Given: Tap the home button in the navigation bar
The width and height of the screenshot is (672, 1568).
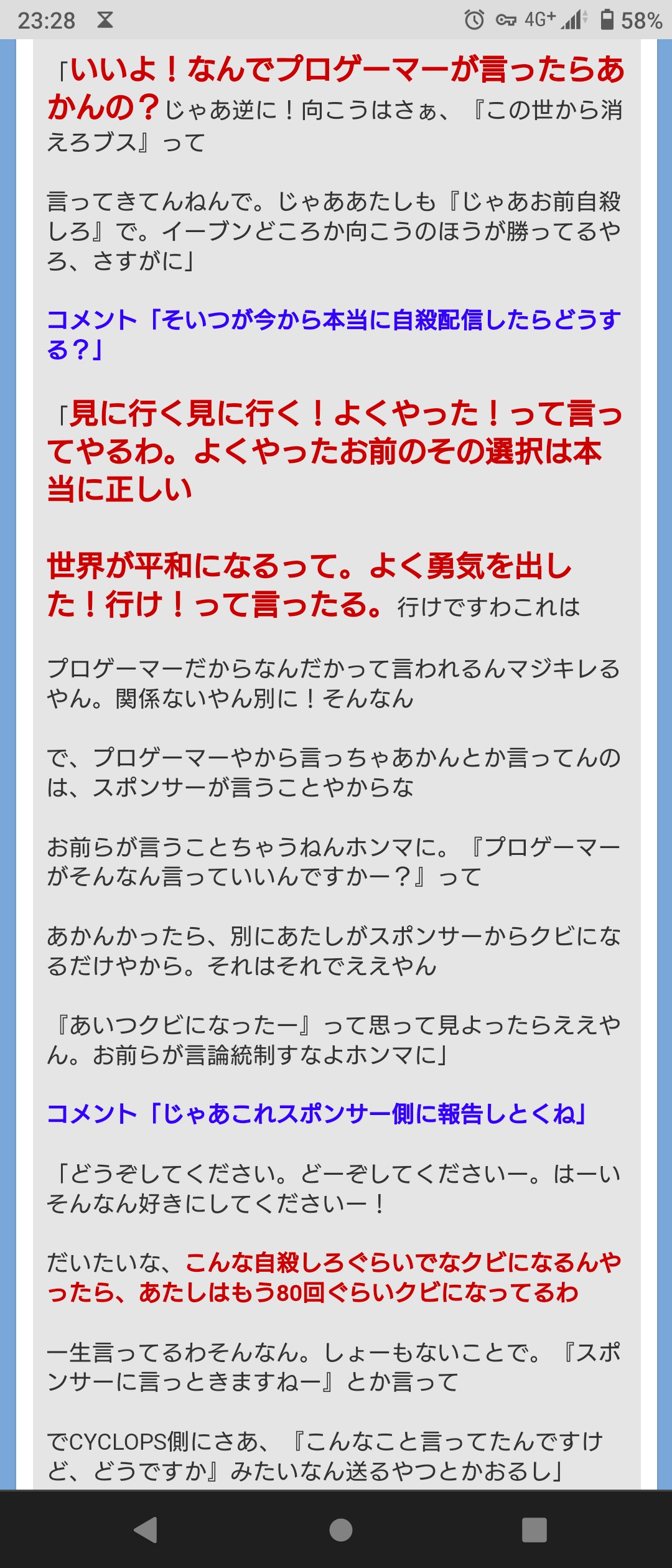Looking at the screenshot, I should click(340, 1529).
